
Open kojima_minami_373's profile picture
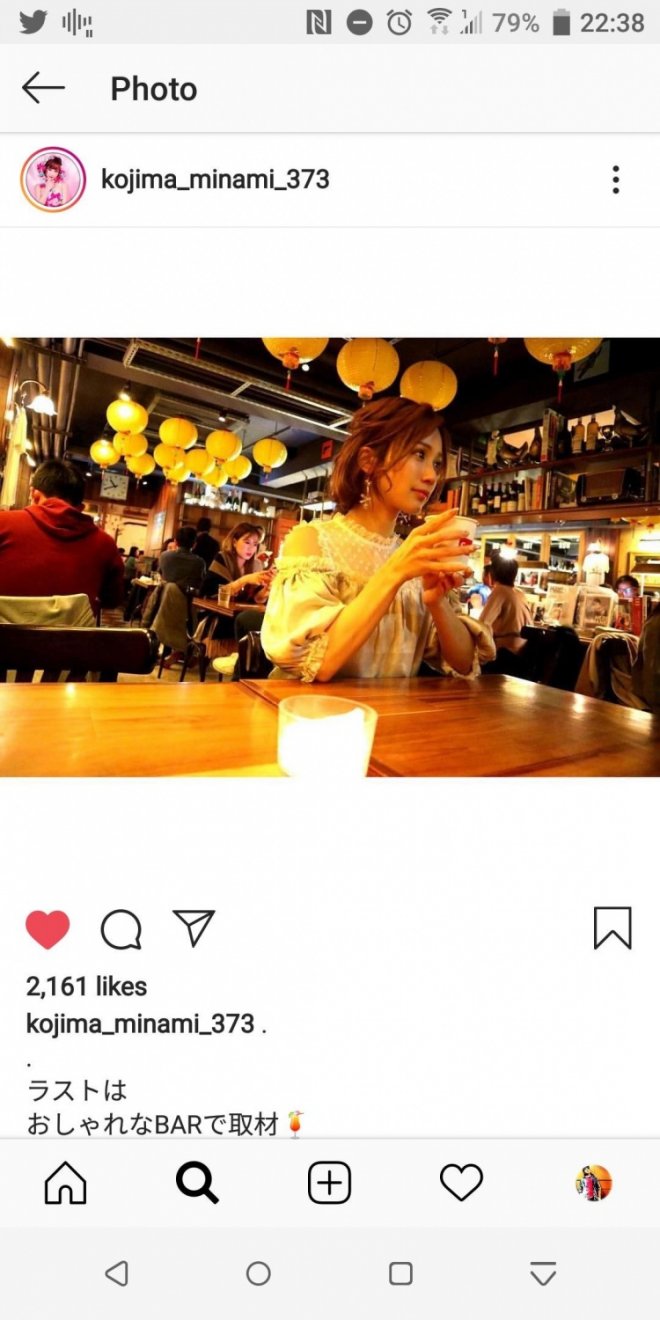pos(53,180)
